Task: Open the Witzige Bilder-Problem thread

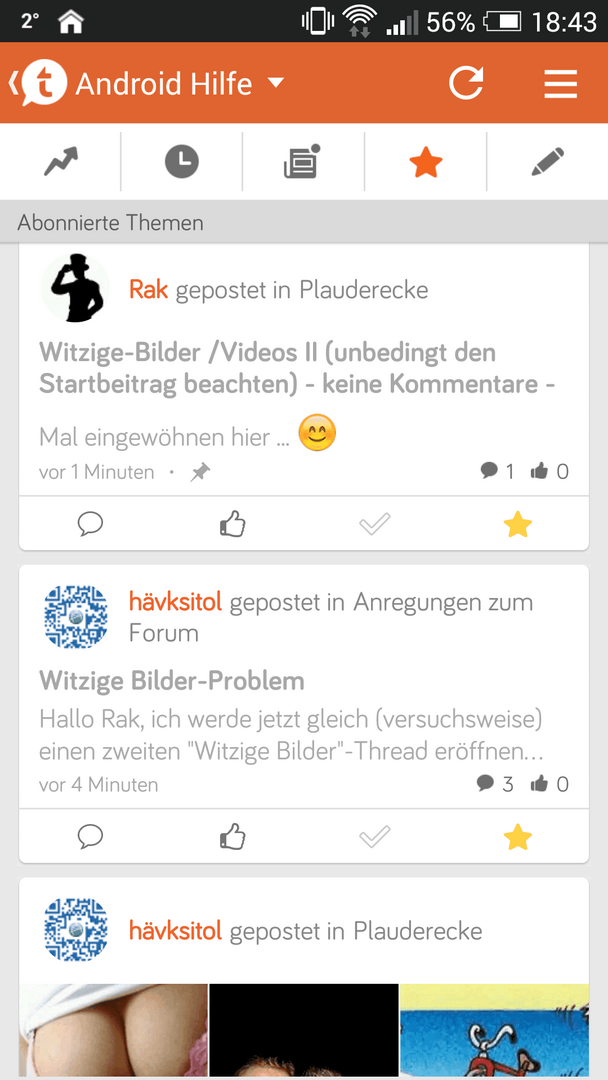Action: coord(172,681)
